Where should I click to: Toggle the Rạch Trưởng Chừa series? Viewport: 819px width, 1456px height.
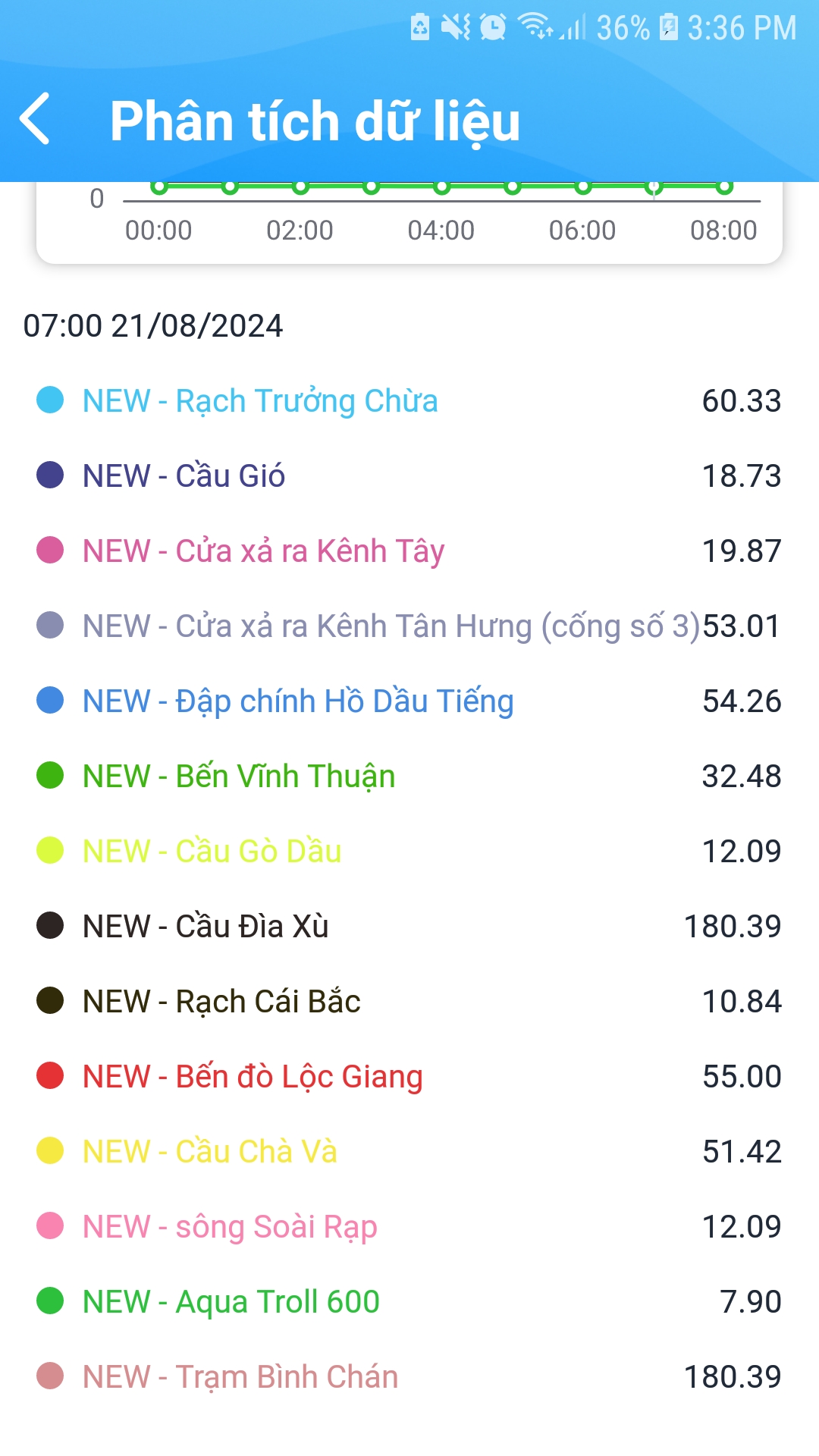[409, 400]
